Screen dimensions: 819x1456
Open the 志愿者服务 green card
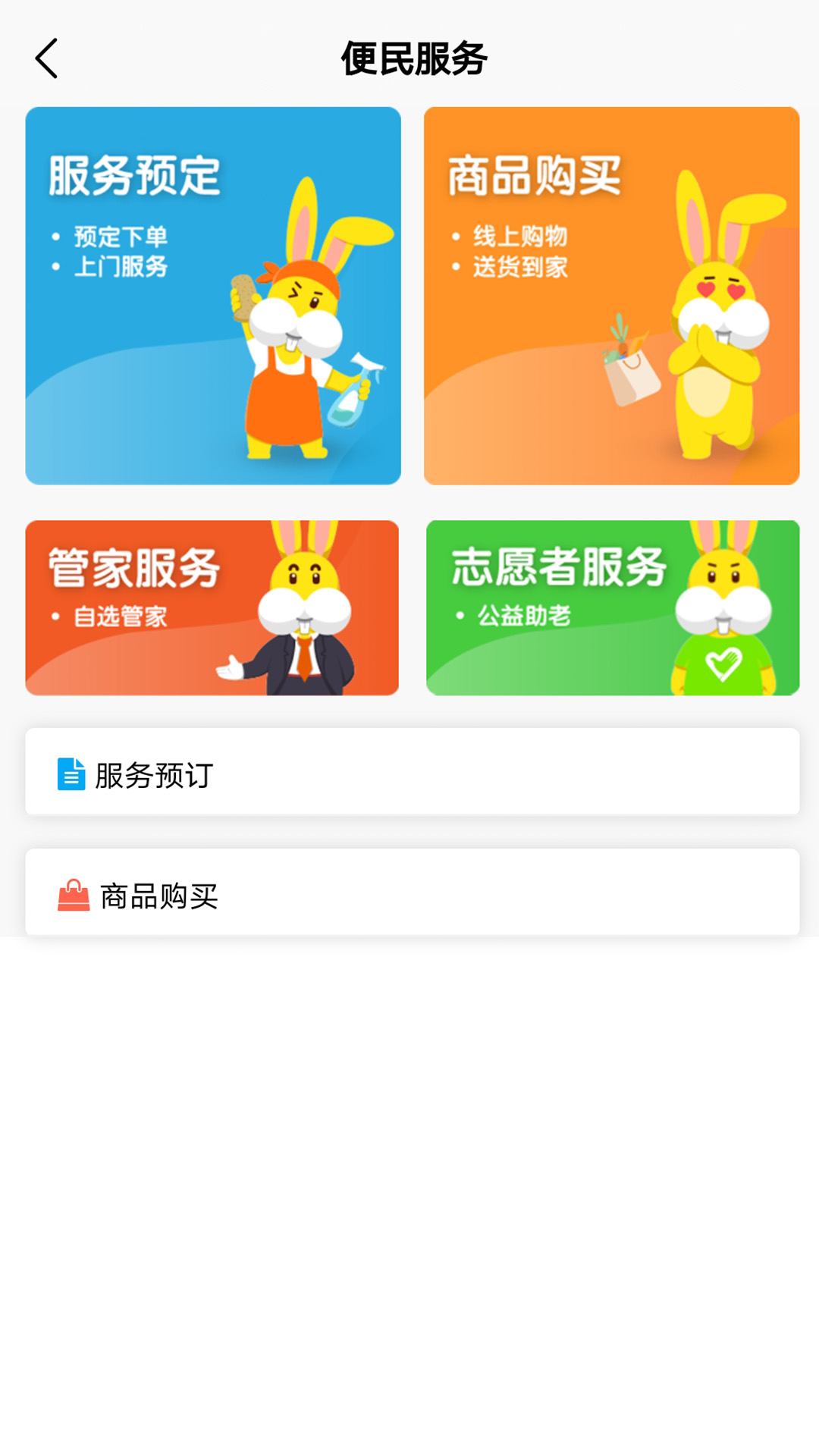[613, 607]
